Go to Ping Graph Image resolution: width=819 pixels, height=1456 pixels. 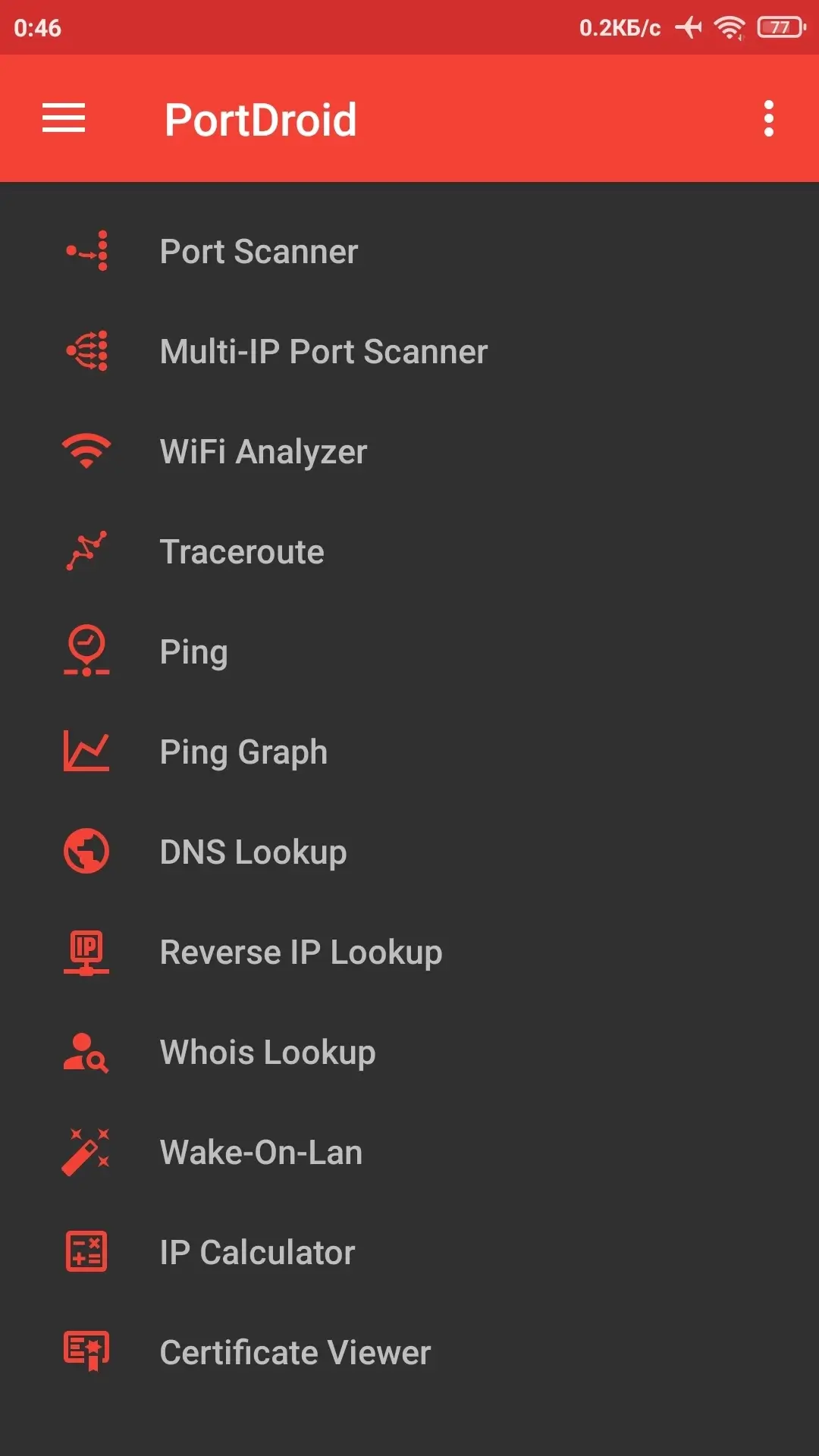(x=409, y=752)
